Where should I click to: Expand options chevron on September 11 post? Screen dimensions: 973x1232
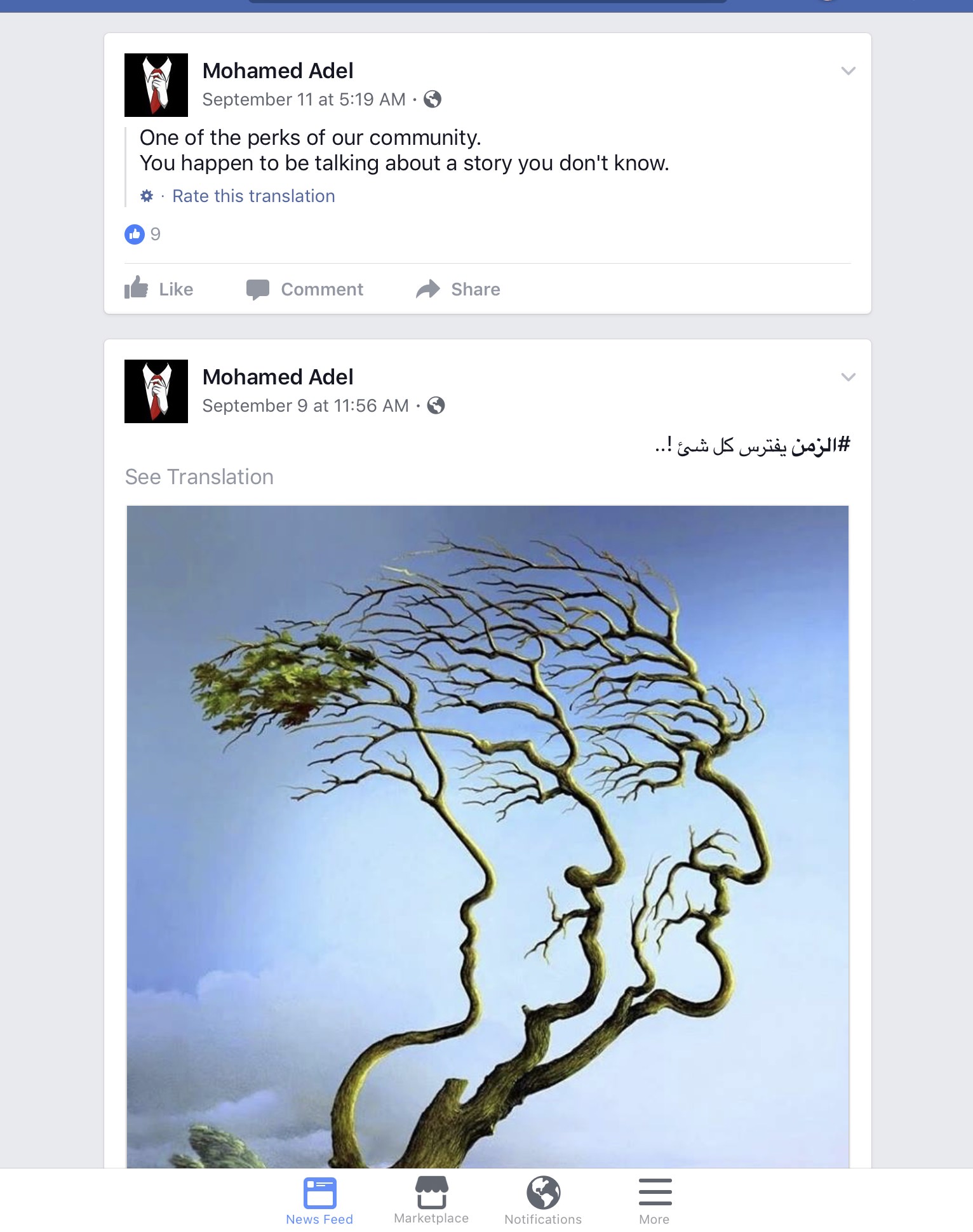(848, 71)
